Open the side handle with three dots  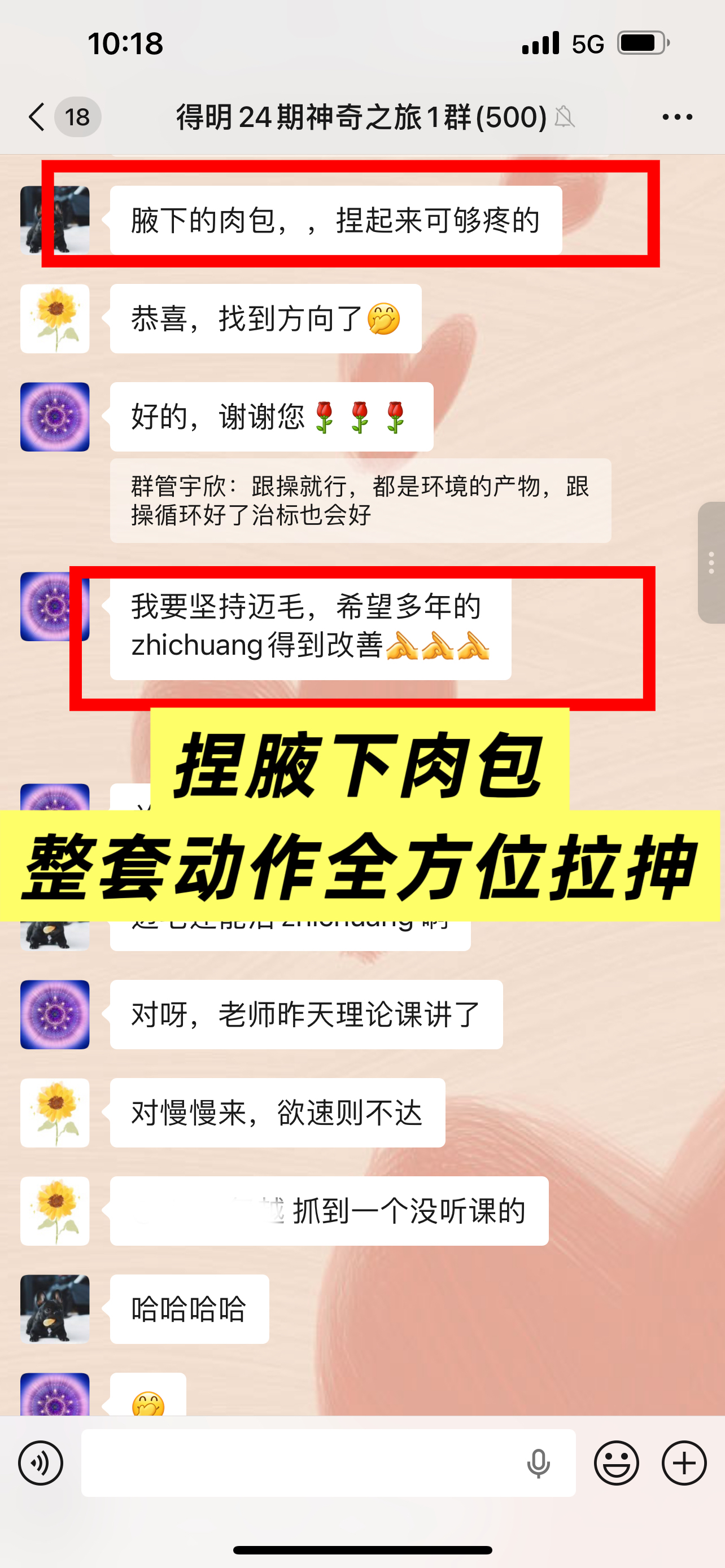pyautogui.click(x=710, y=562)
